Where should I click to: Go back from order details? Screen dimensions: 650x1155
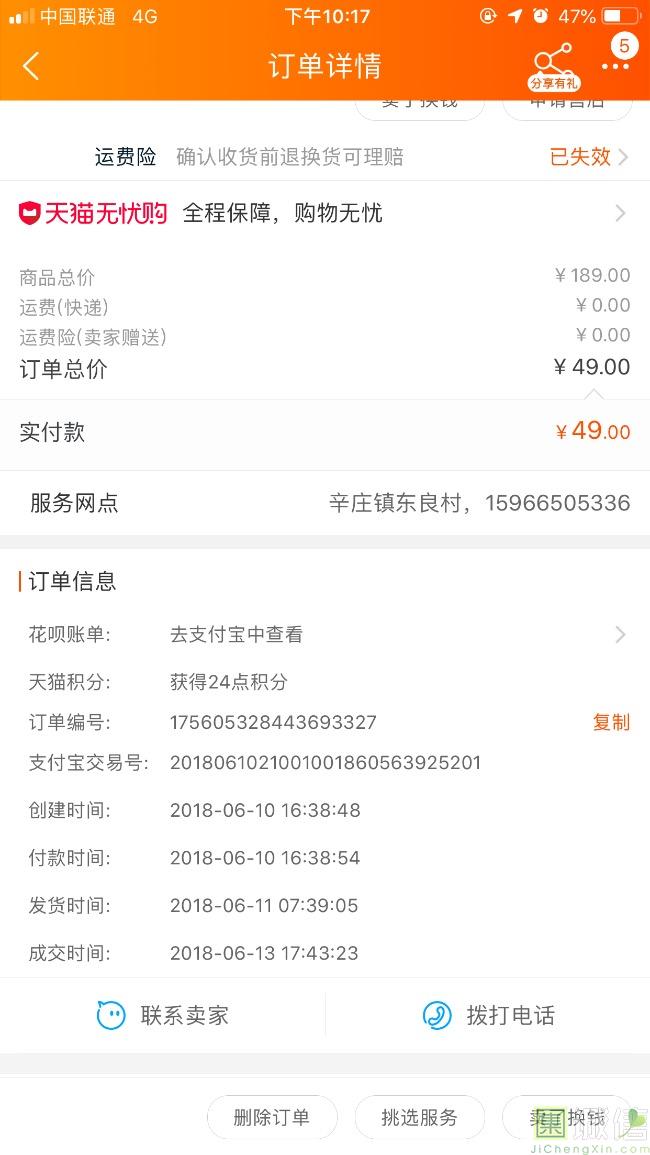[31, 66]
